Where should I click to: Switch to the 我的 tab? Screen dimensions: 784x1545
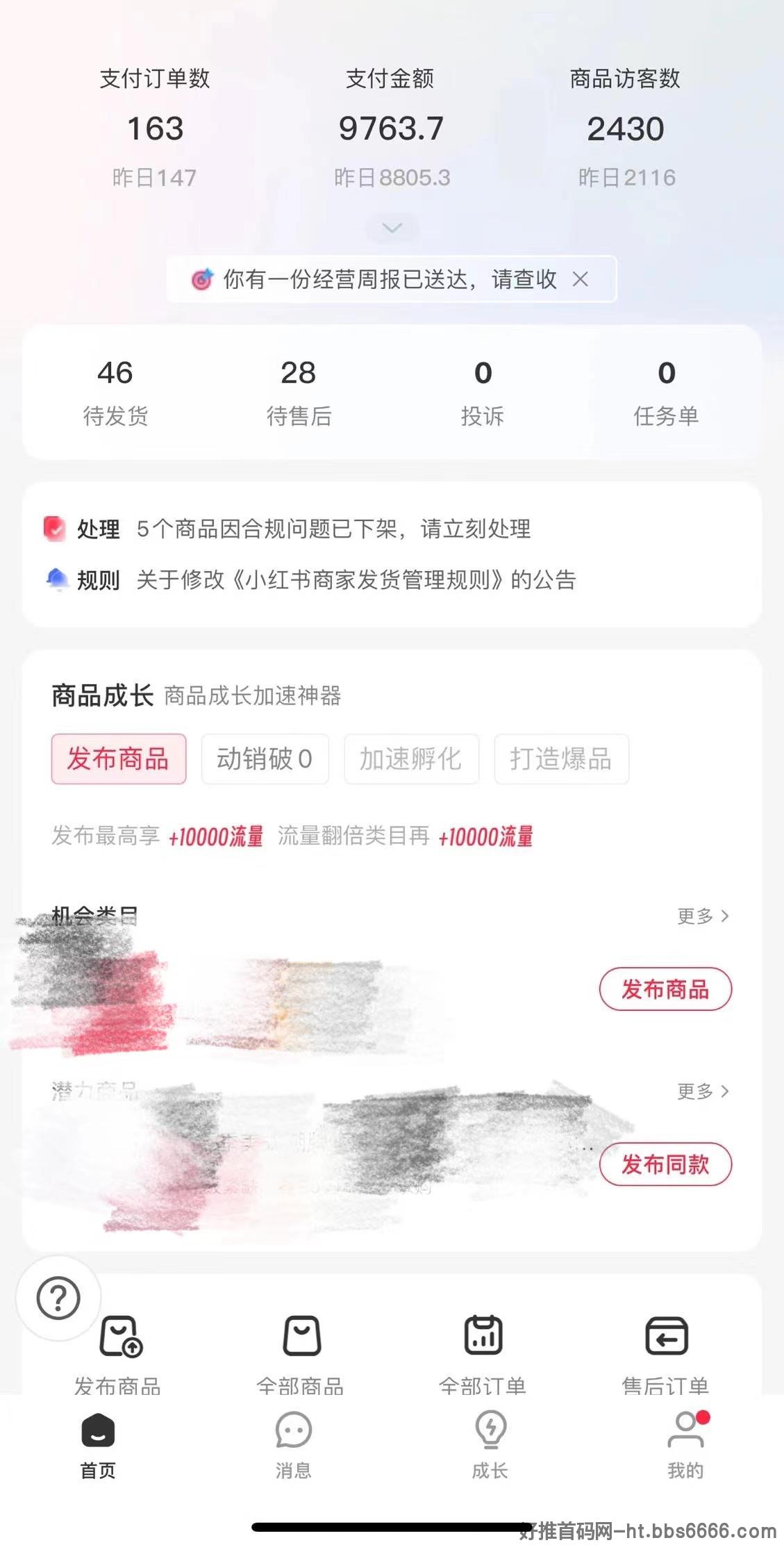click(x=686, y=1445)
